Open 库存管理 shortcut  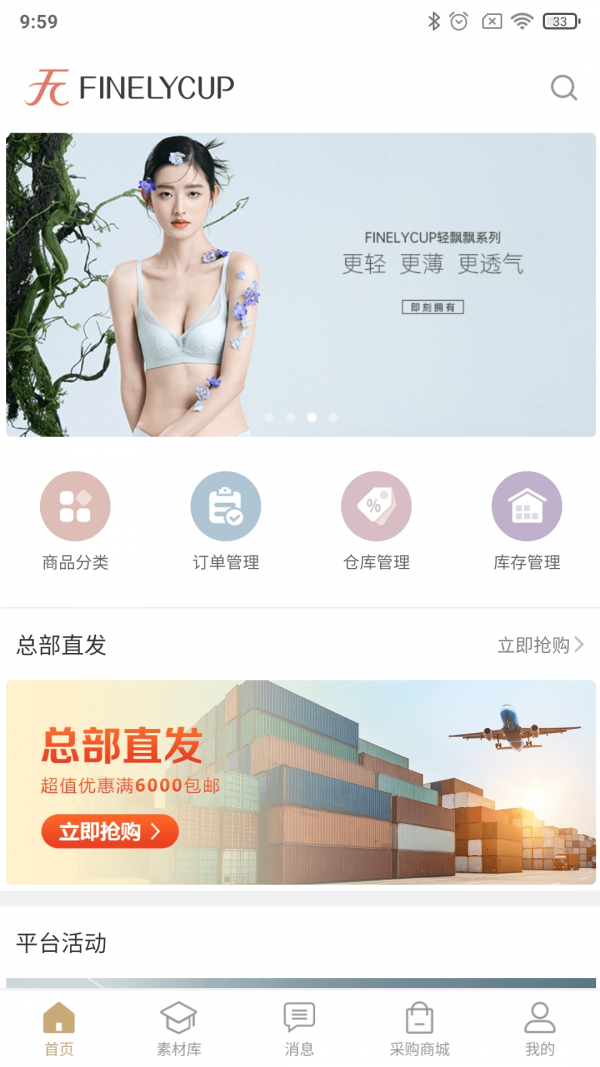(527, 521)
